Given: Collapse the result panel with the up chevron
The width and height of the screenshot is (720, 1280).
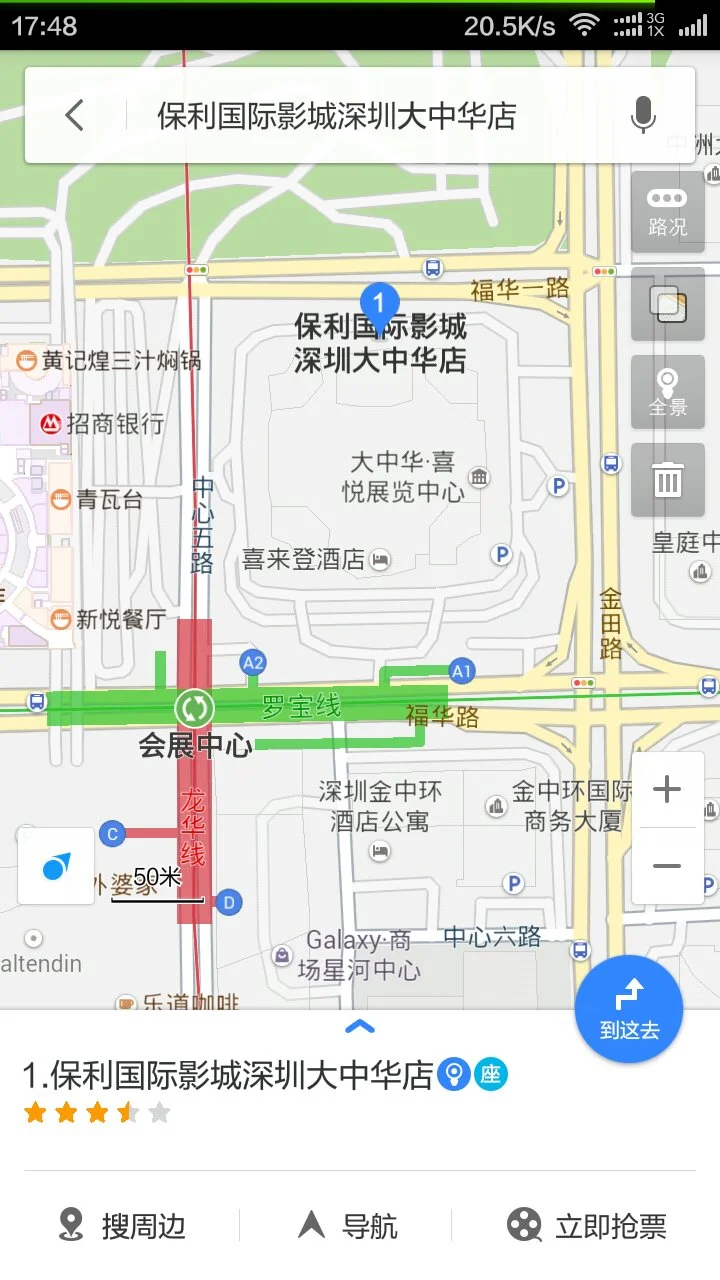Looking at the screenshot, I should (360, 1026).
